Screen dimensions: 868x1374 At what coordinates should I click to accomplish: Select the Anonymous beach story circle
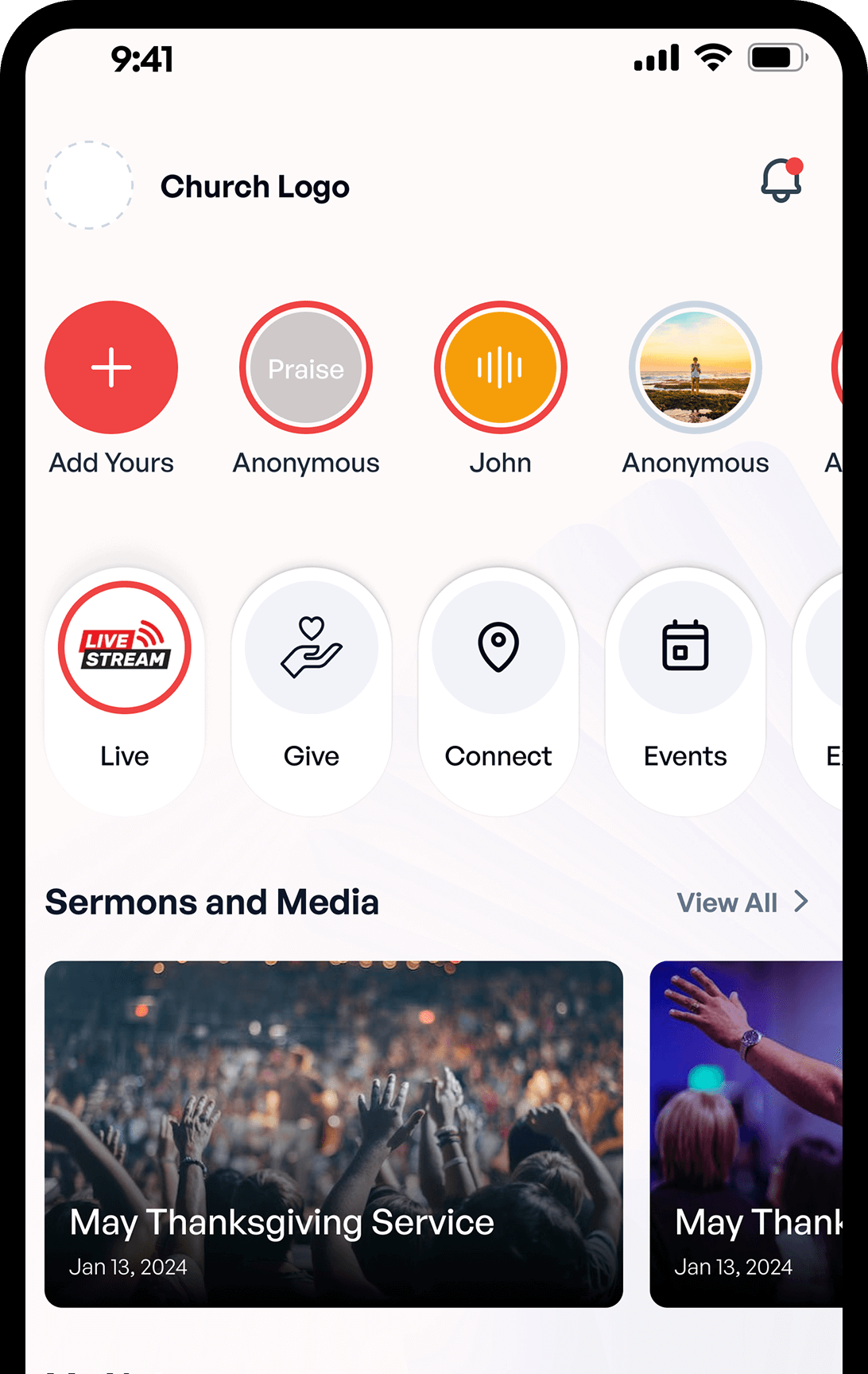click(x=695, y=367)
